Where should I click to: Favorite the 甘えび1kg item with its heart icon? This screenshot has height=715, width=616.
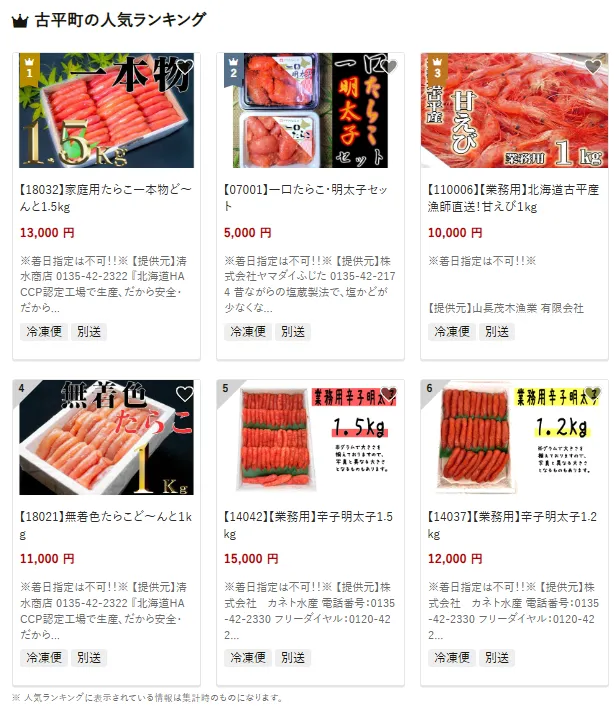click(x=594, y=68)
